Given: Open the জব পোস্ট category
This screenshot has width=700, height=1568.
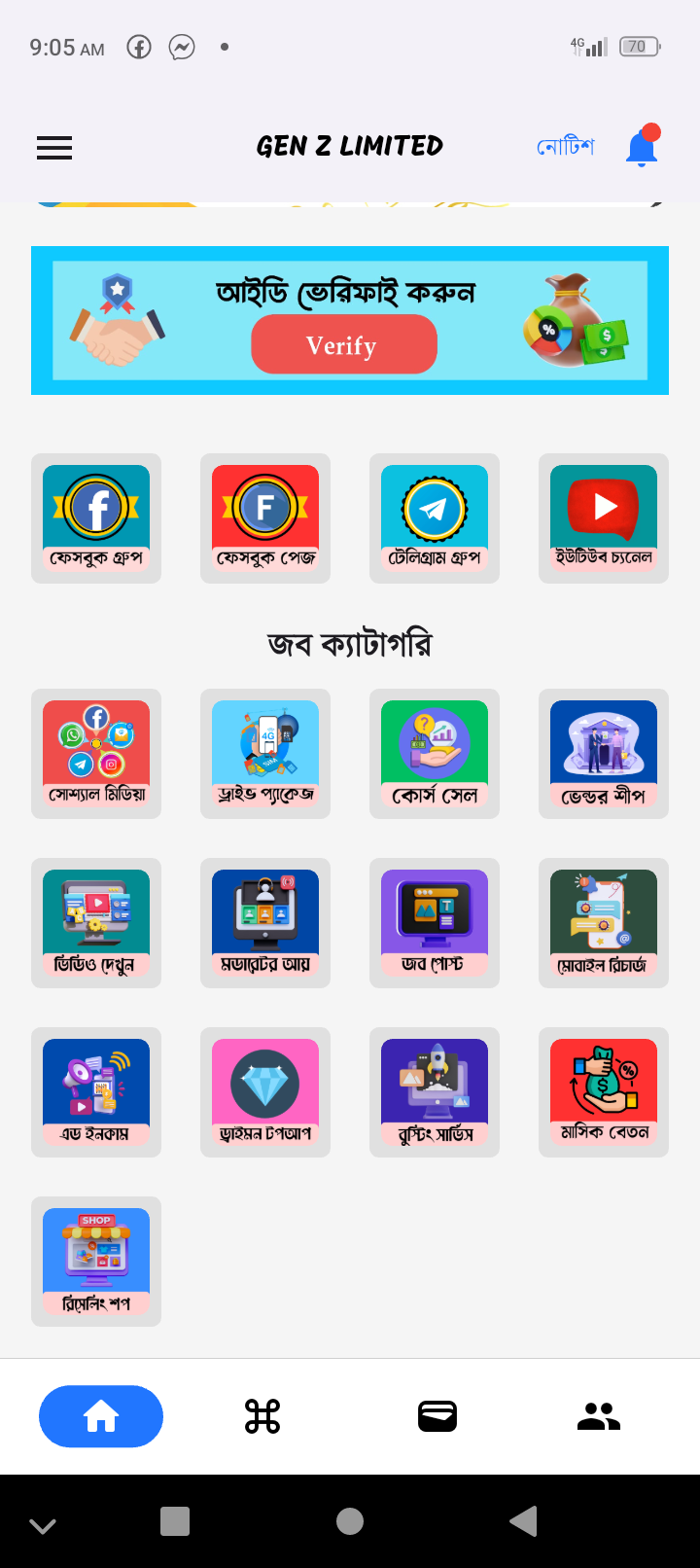Looking at the screenshot, I should point(435,923).
